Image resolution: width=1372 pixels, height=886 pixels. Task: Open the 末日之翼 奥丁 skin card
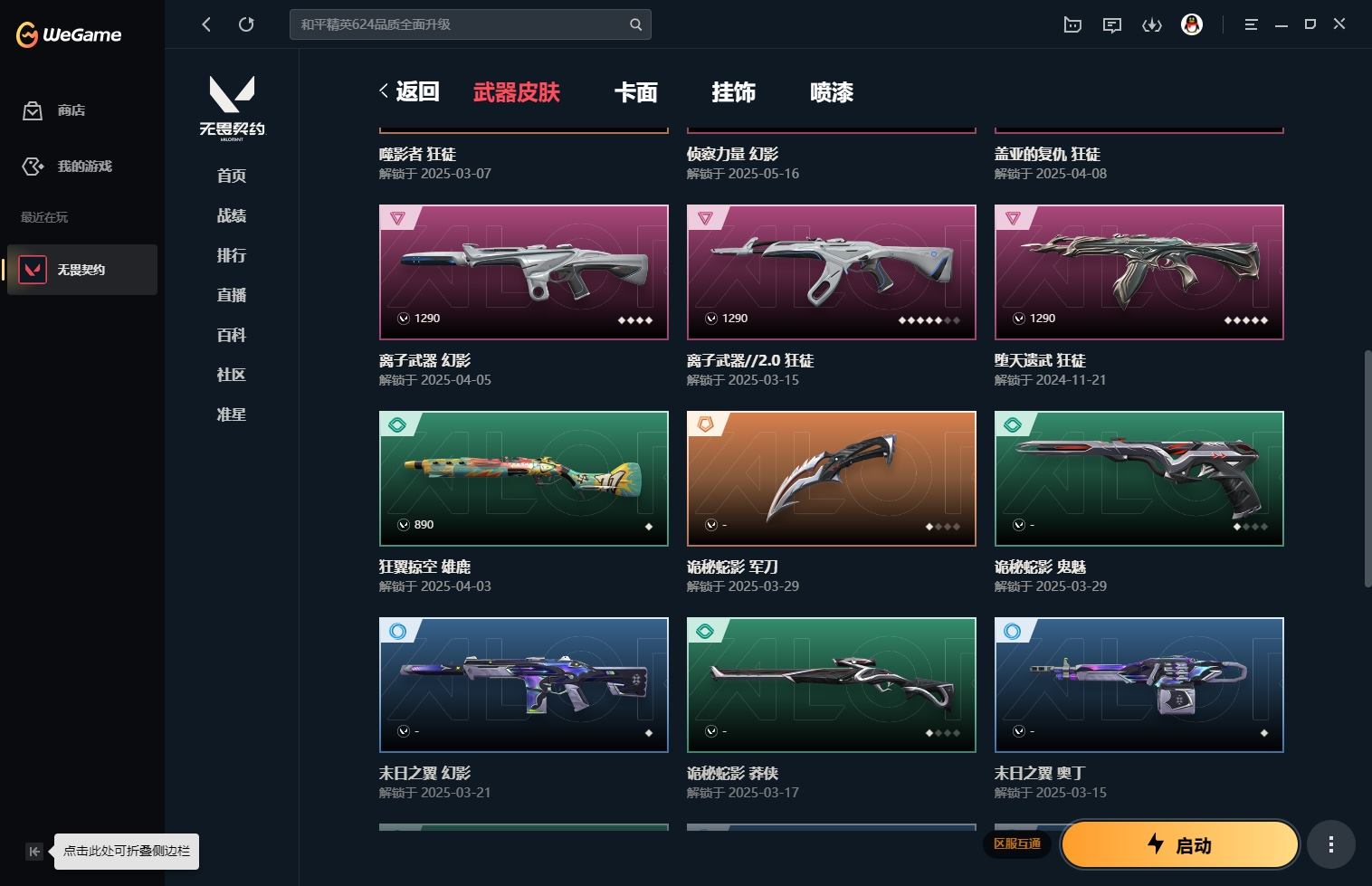pos(1139,685)
